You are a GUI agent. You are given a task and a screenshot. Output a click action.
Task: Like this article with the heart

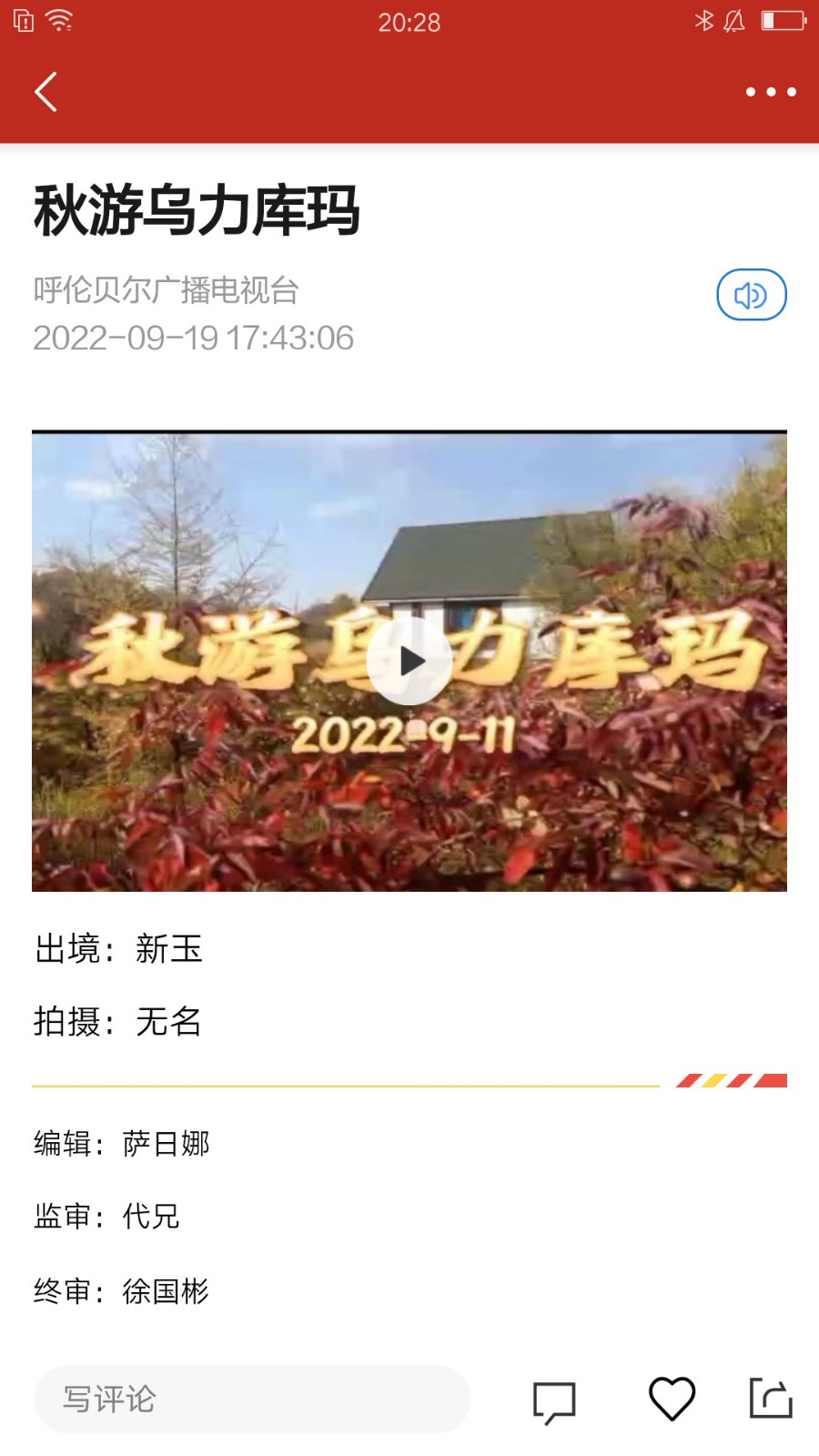pyautogui.click(x=672, y=1399)
